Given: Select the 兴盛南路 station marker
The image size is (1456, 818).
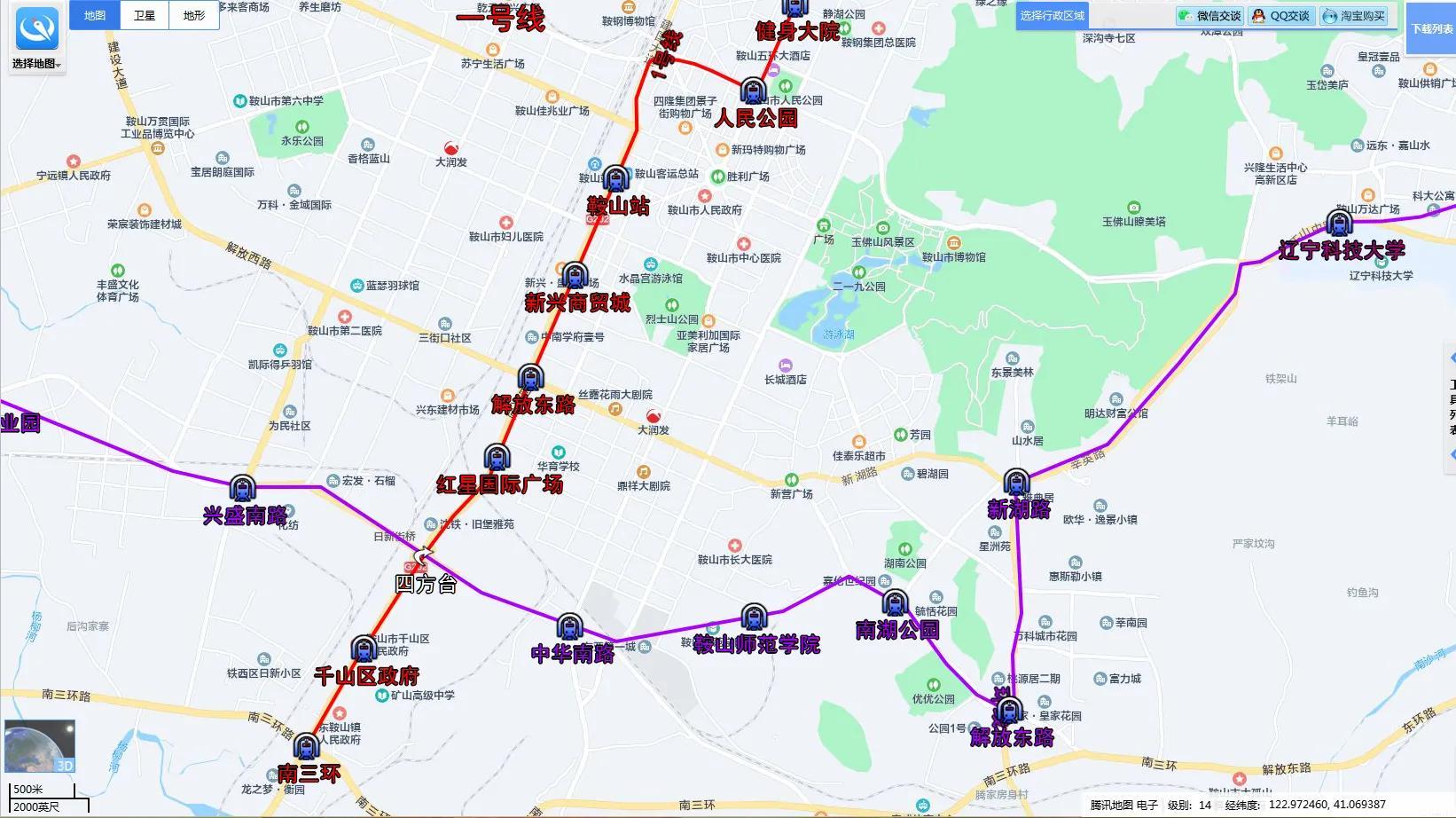Looking at the screenshot, I should click(x=242, y=489).
